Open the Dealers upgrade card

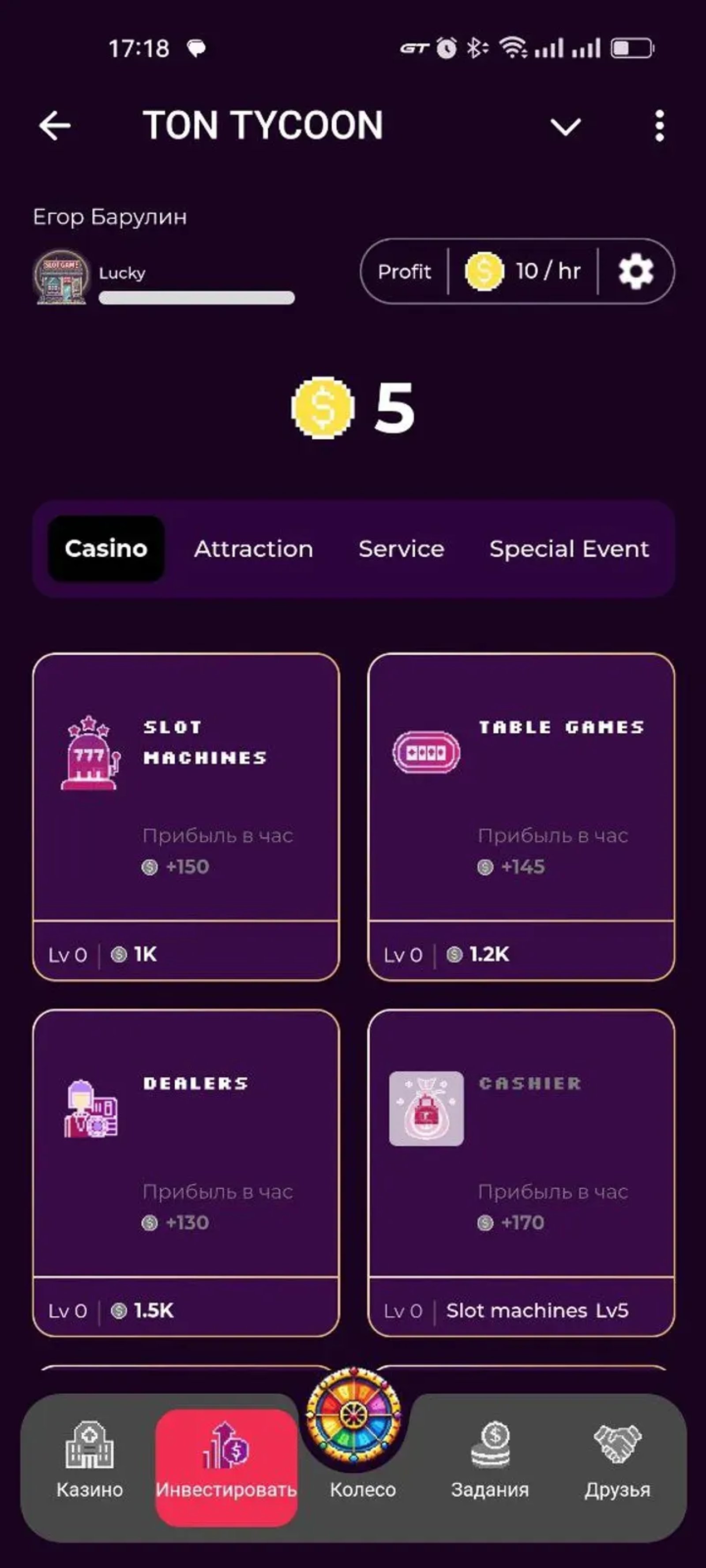point(186,1172)
